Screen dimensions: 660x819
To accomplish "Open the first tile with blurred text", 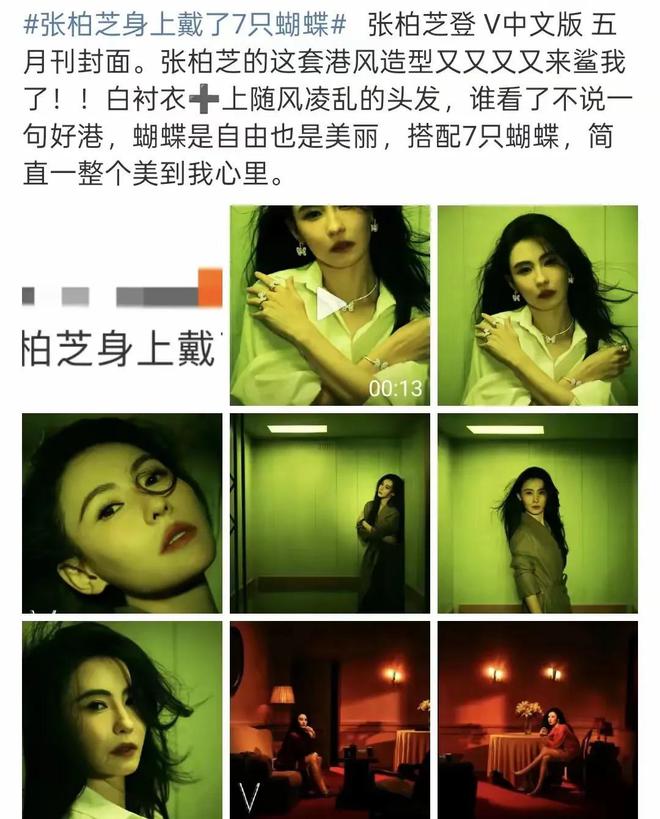I will tap(122, 305).
